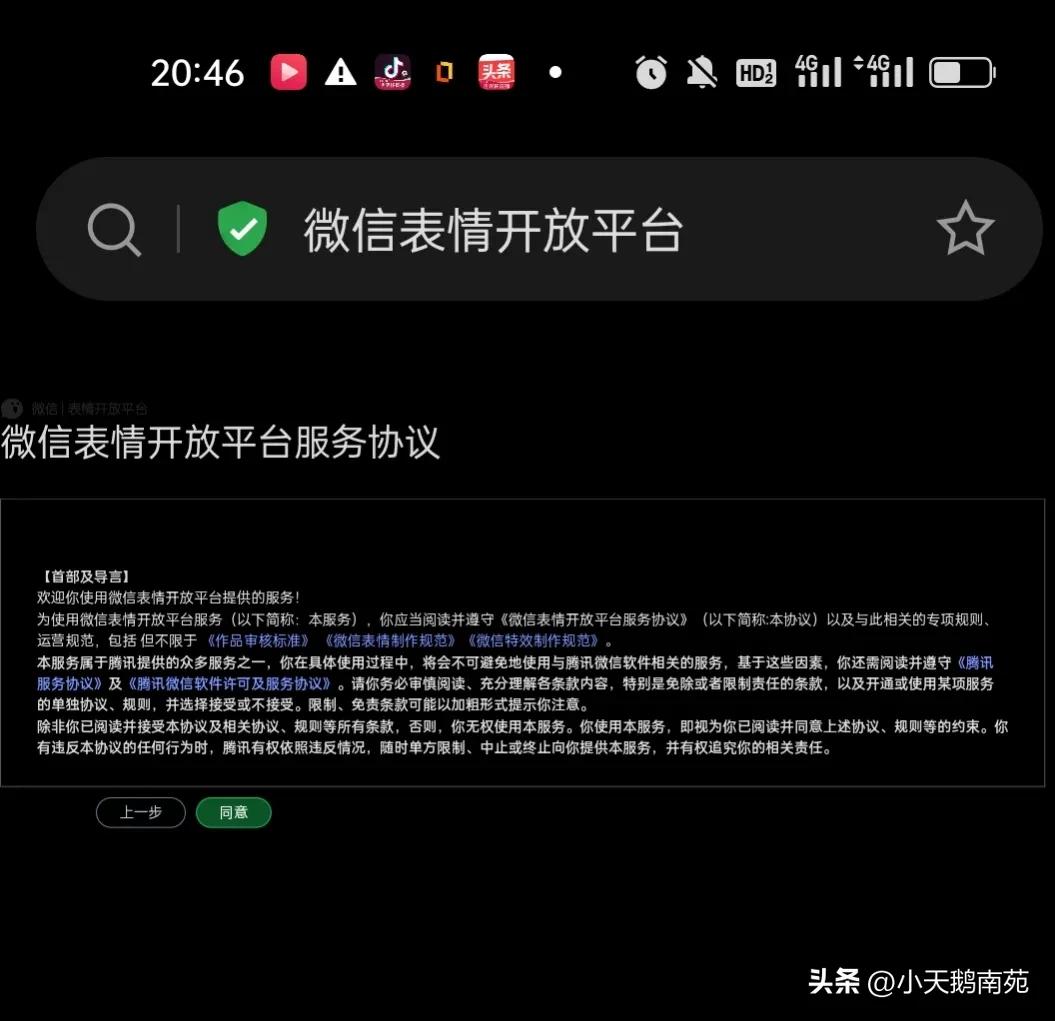
Task: Open the green security shield site info
Action: point(242,229)
